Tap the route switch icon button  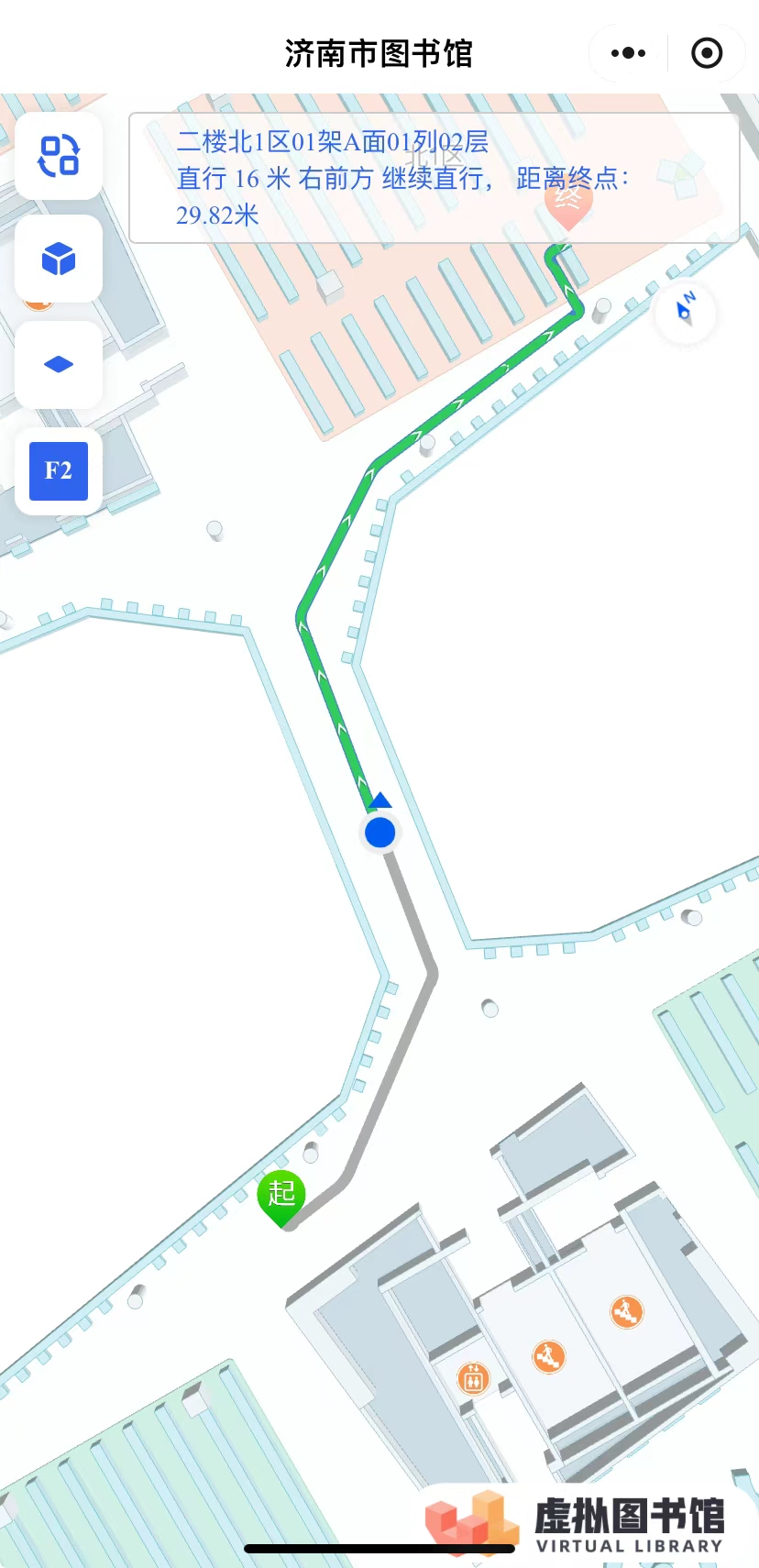59,156
